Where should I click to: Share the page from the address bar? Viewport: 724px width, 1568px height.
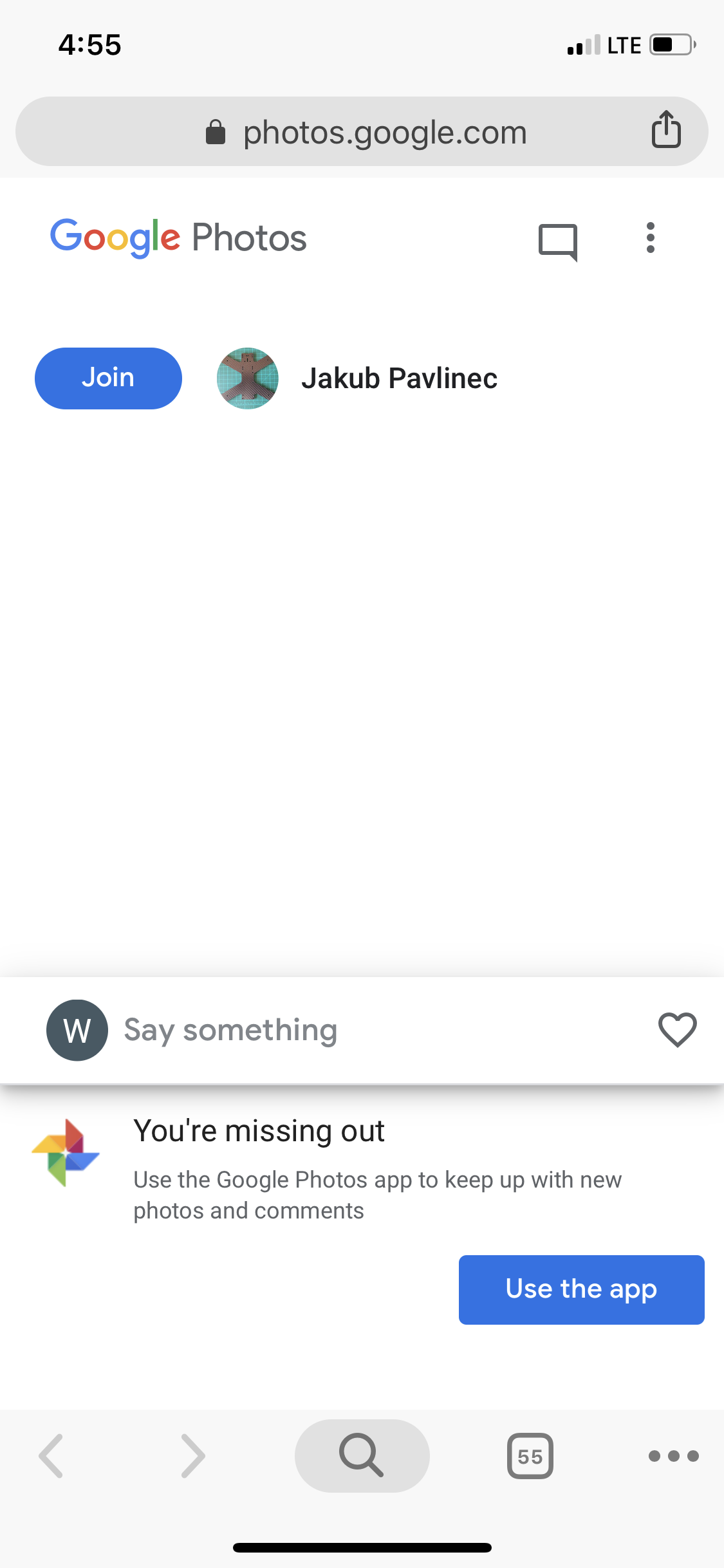tap(666, 131)
